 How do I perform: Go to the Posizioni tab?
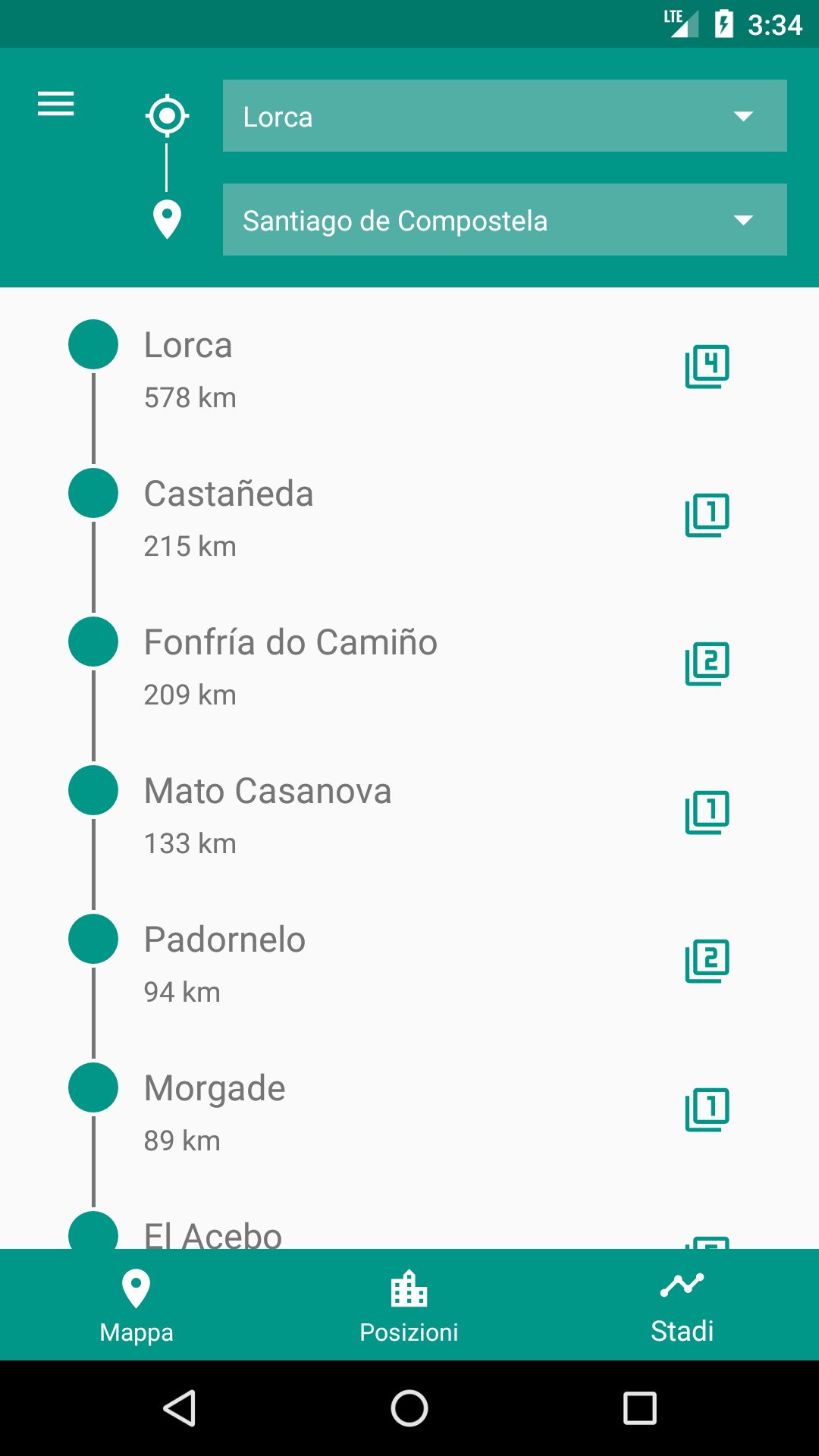click(409, 1305)
